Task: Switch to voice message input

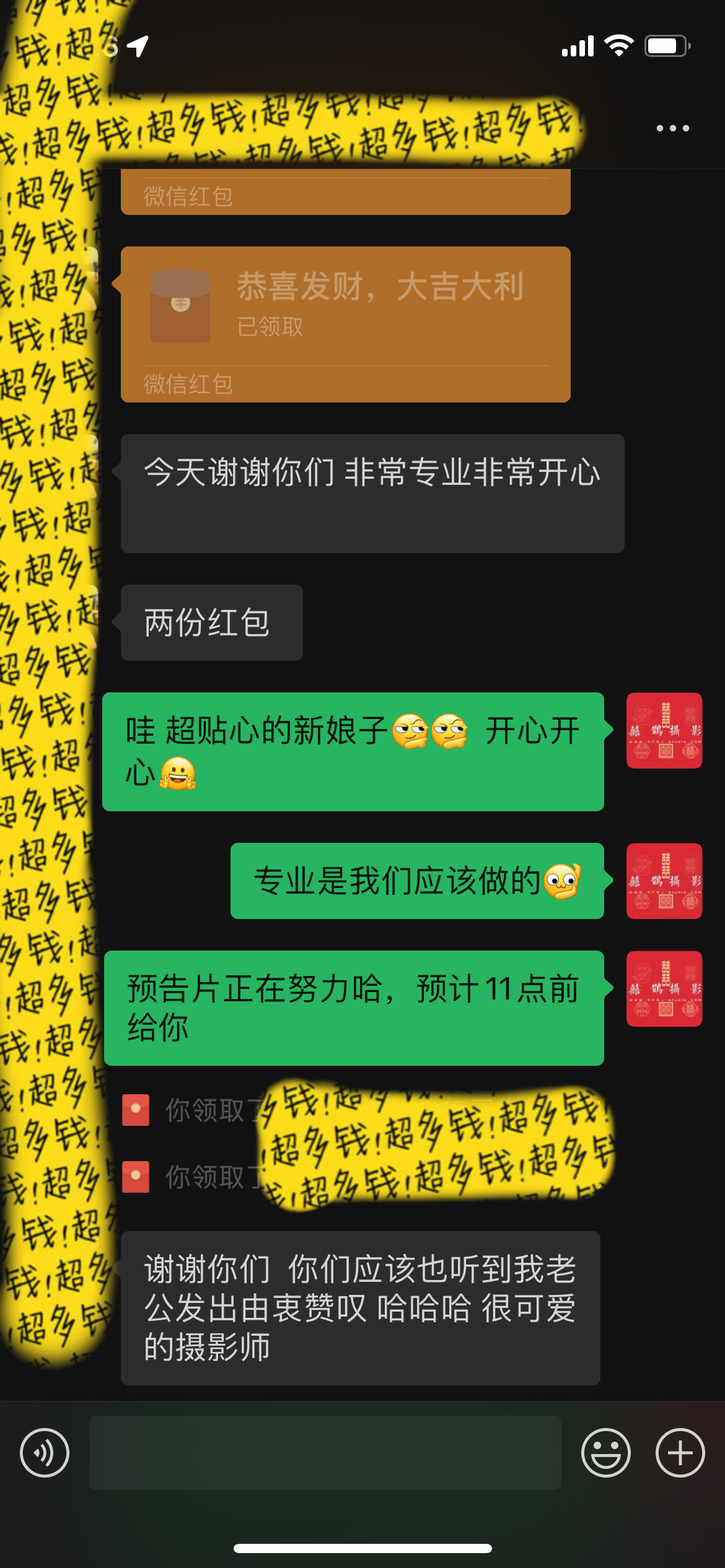Action: point(45,1452)
